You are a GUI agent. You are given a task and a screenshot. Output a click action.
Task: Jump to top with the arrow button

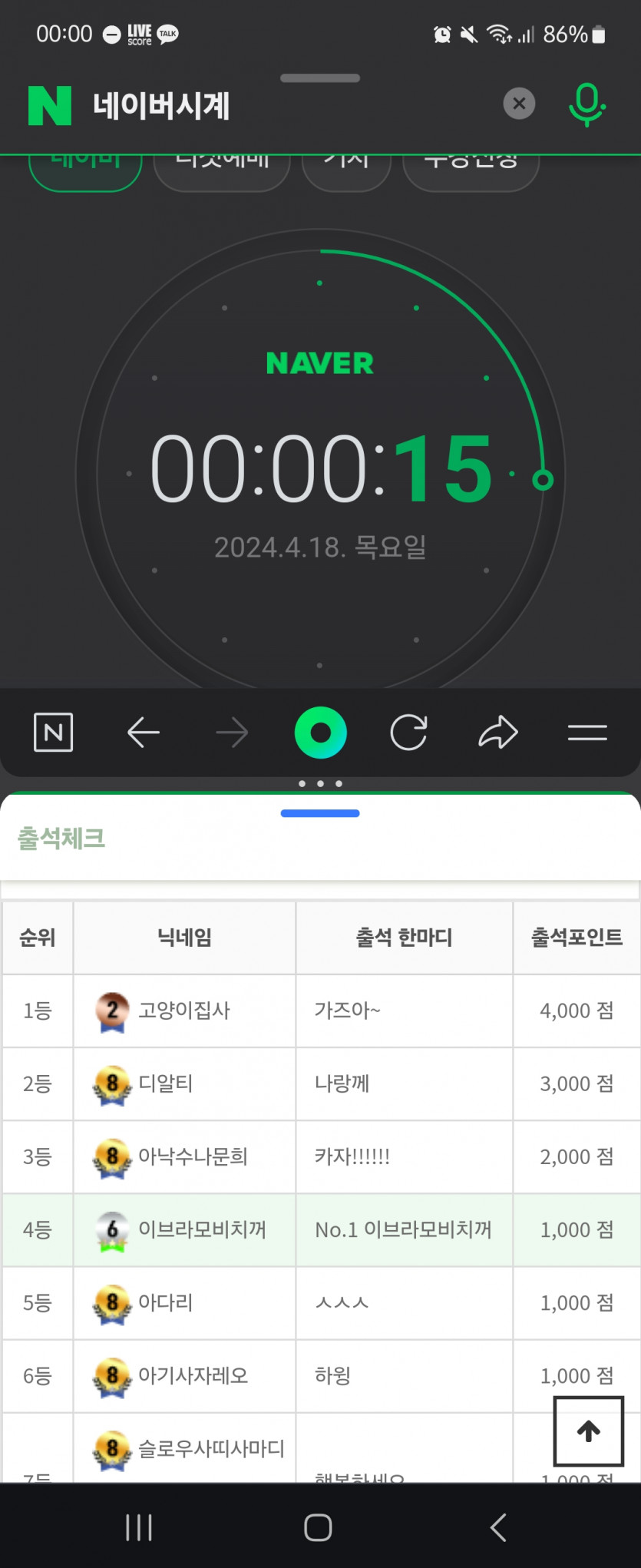pos(588,1431)
